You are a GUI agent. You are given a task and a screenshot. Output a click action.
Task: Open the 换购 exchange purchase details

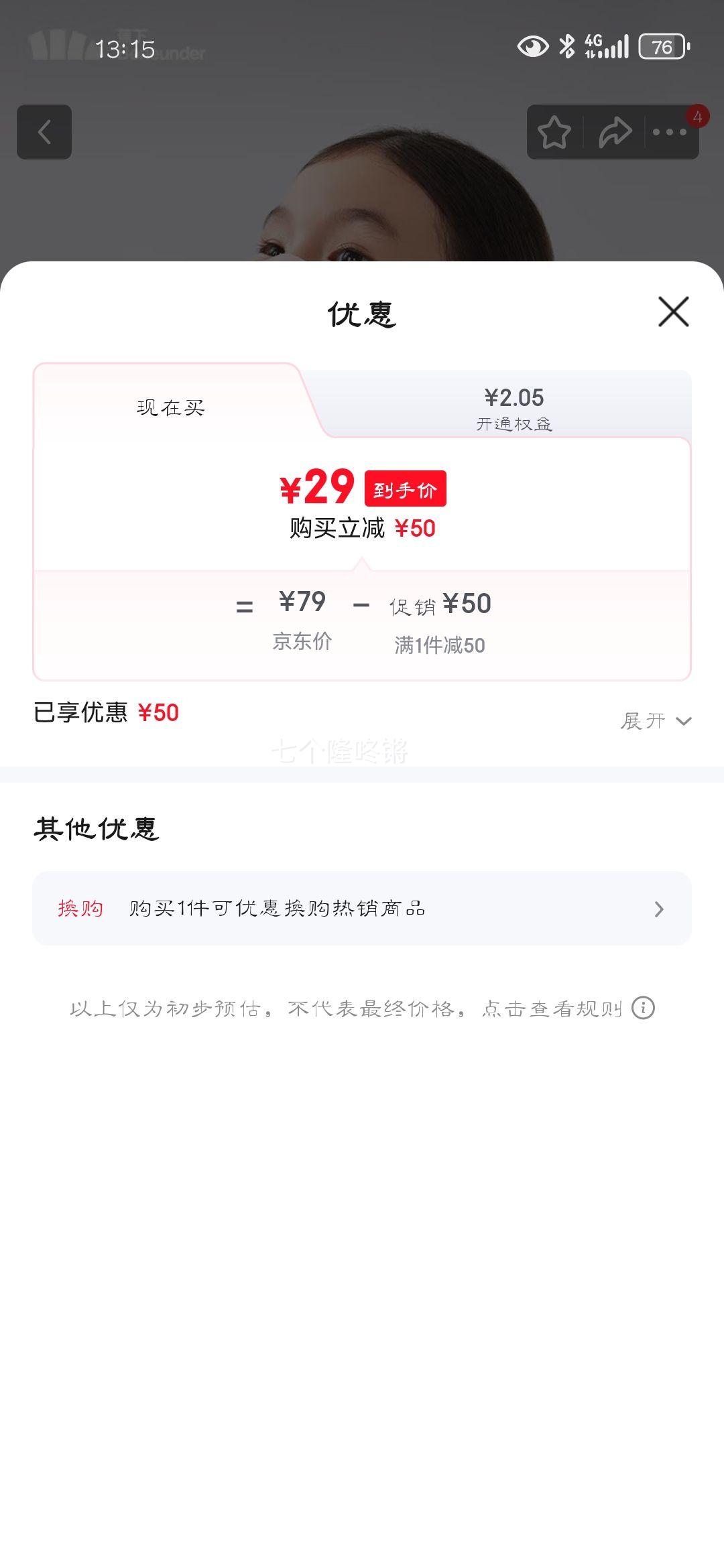[80, 909]
